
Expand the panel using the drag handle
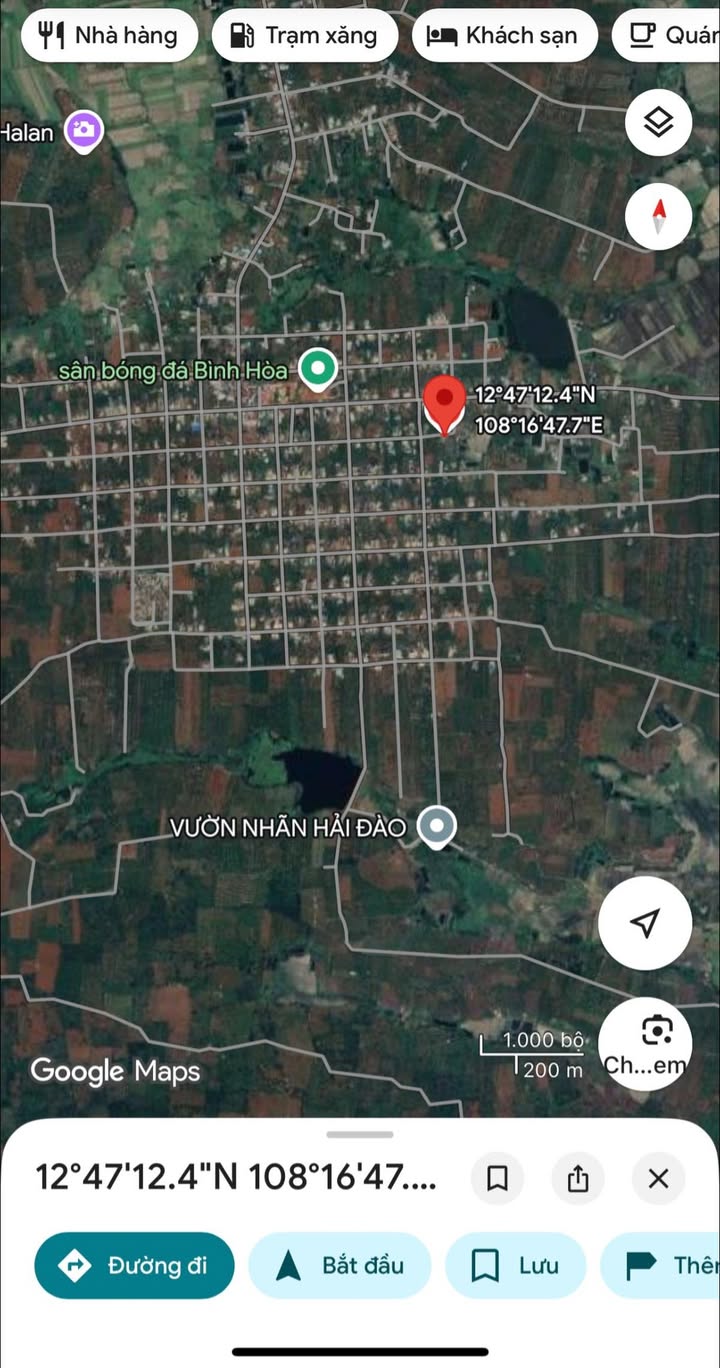point(360,1134)
